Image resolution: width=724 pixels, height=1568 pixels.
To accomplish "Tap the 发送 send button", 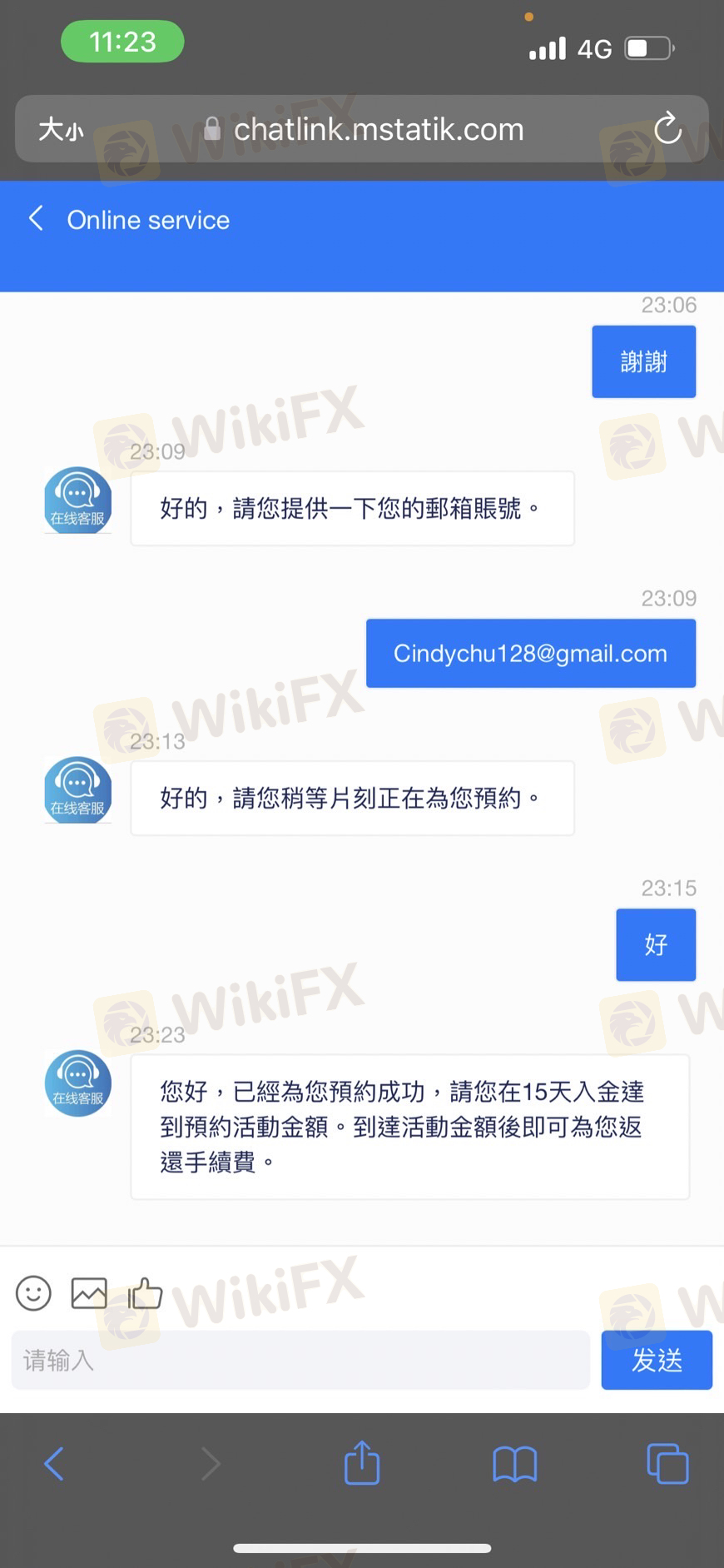I will [656, 1360].
